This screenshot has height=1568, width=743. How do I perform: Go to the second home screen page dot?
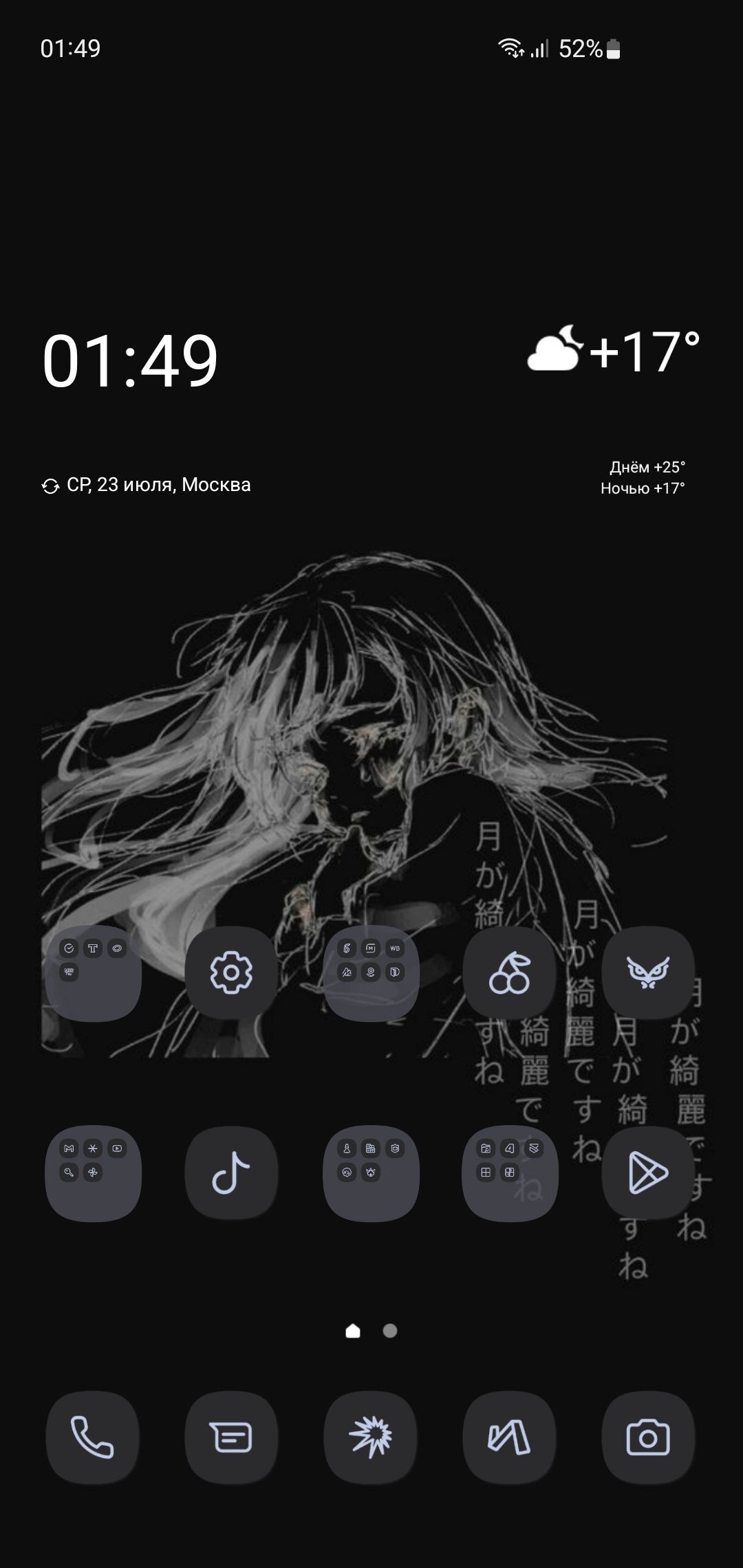pyautogui.click(x=390, y=1331)
